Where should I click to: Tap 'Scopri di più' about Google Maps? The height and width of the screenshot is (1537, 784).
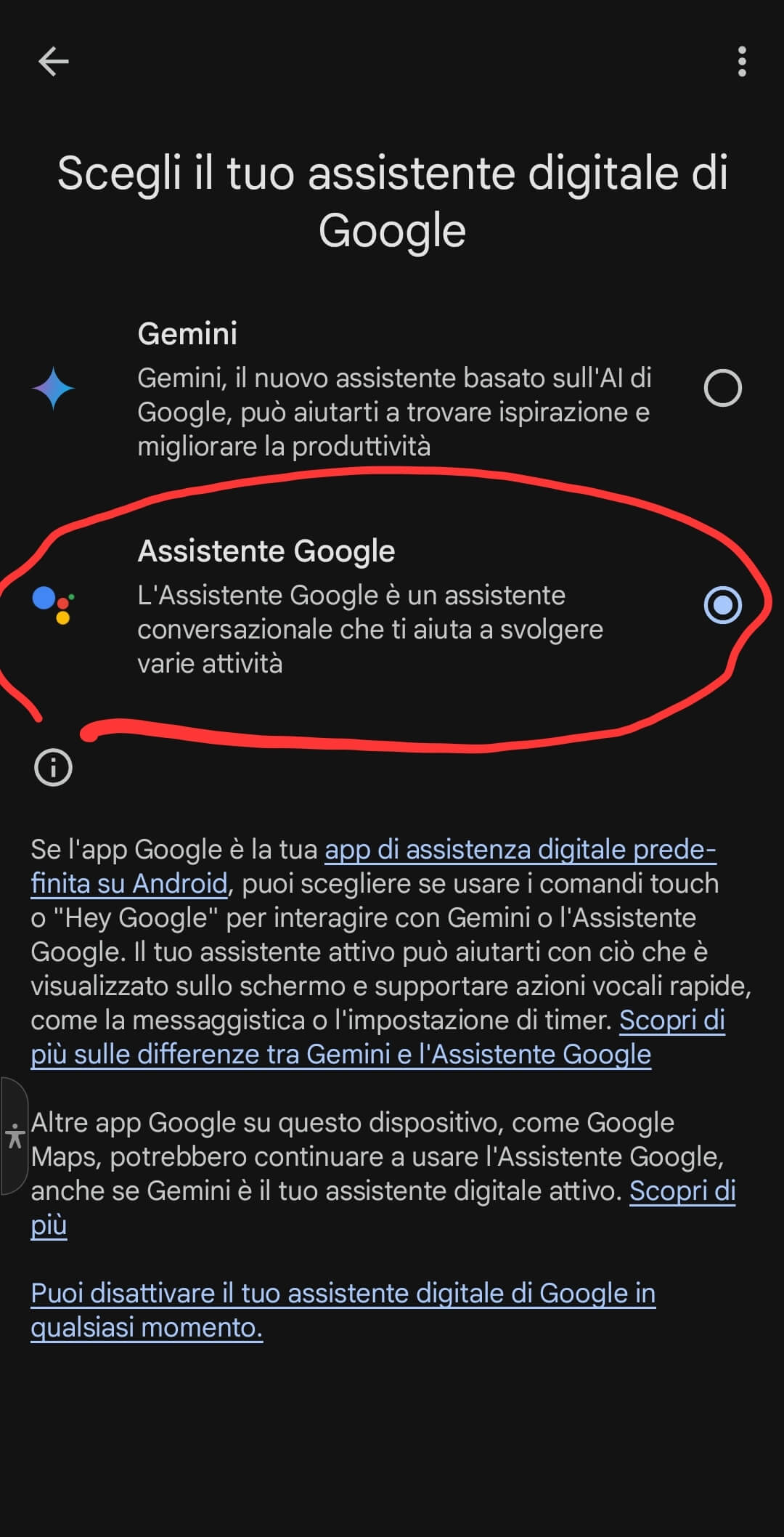pos(682,1191)
